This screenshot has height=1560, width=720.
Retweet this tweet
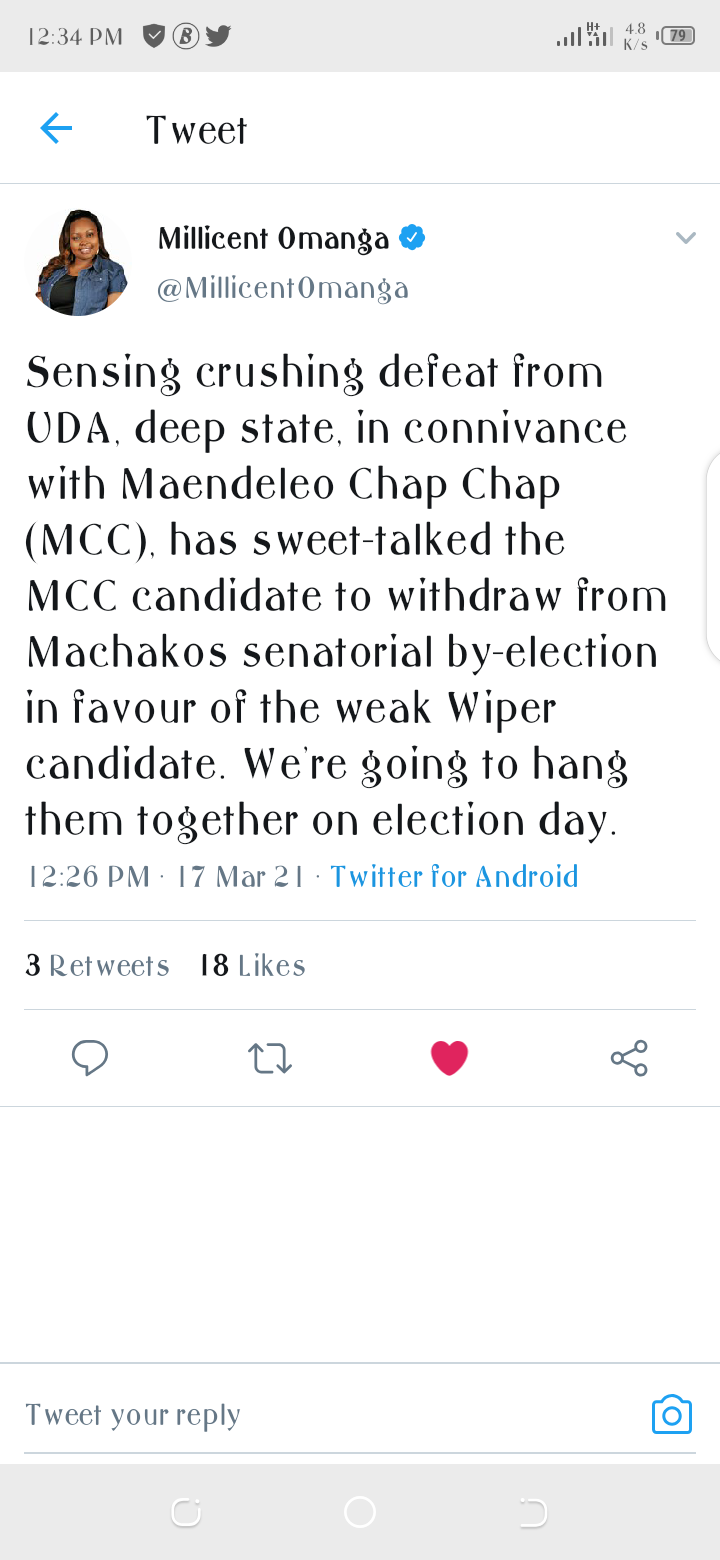[270, 1058]
